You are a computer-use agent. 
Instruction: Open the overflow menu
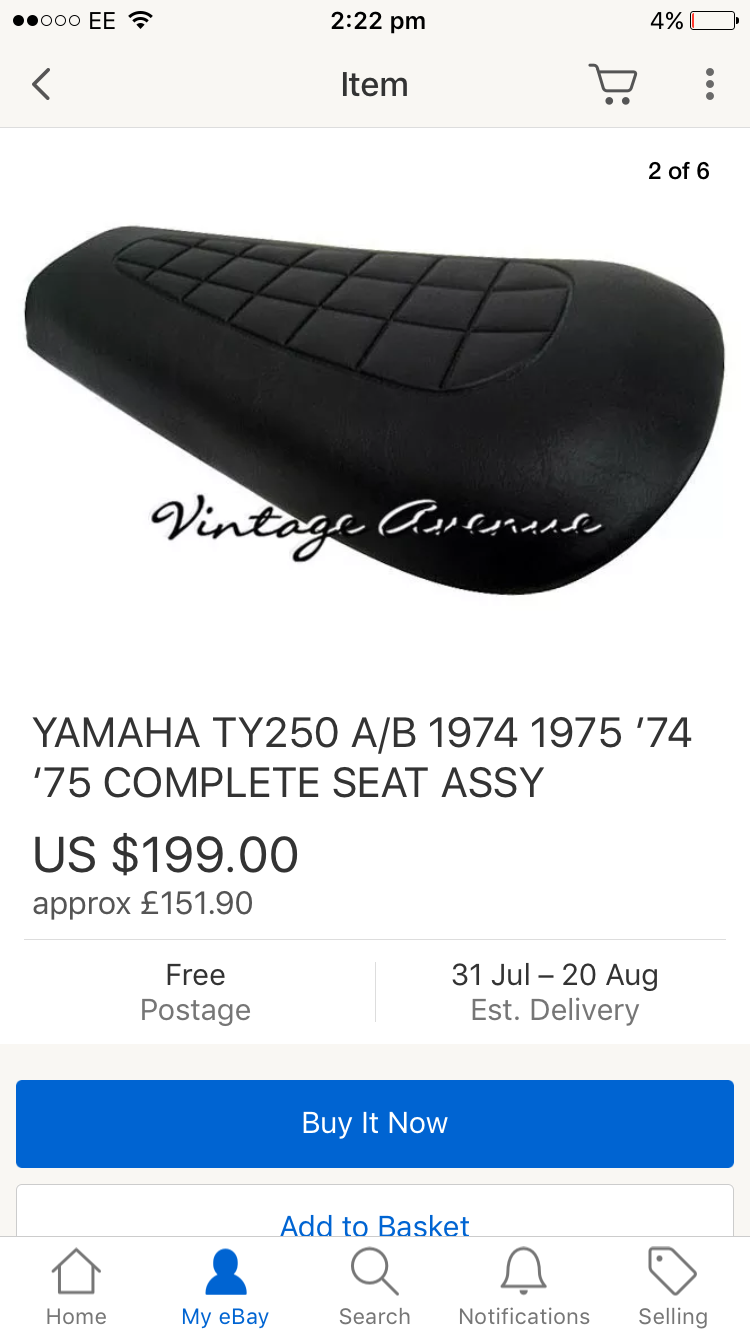pyautogui.click(x=709, y=84)
